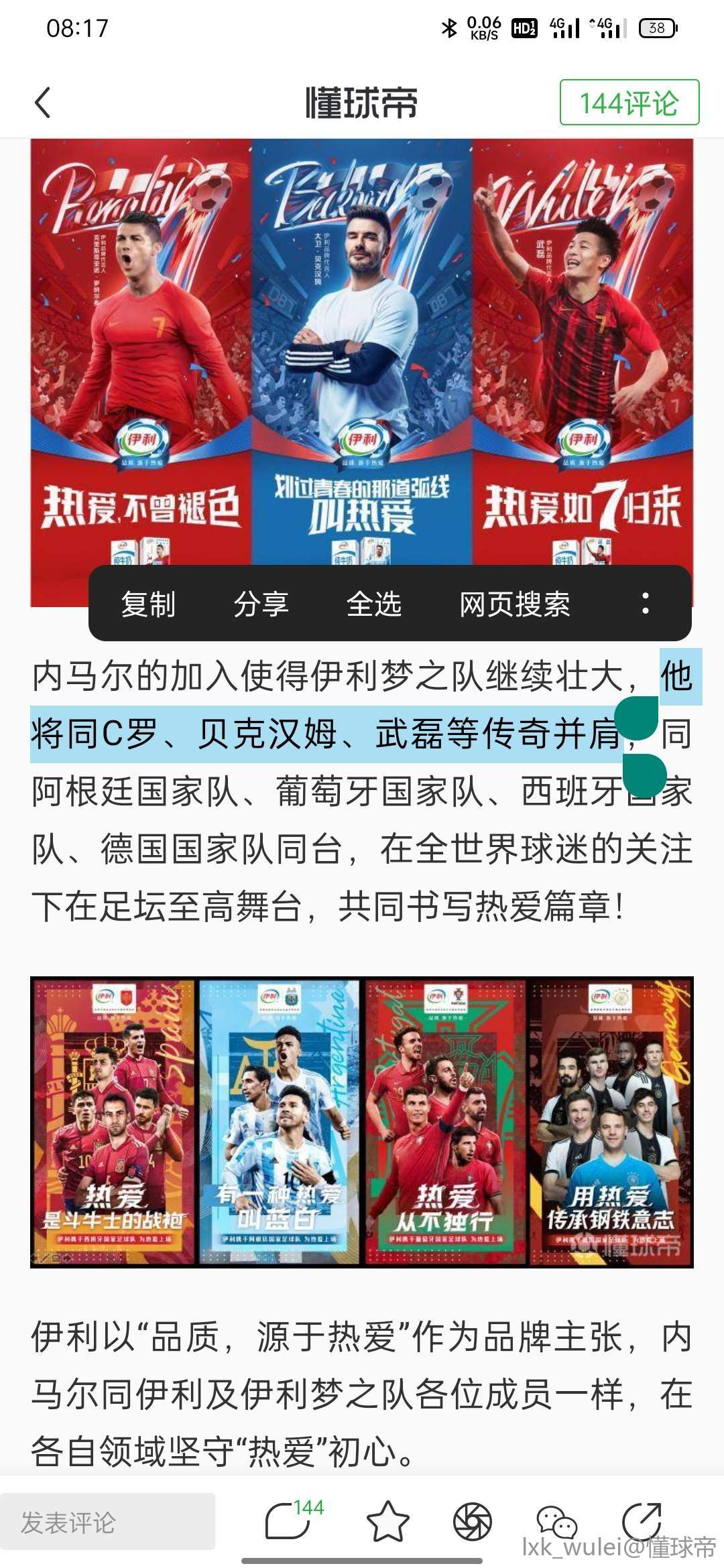Choose 分享 in the text selection menu

pyautogui.click(x=261, y=604)
